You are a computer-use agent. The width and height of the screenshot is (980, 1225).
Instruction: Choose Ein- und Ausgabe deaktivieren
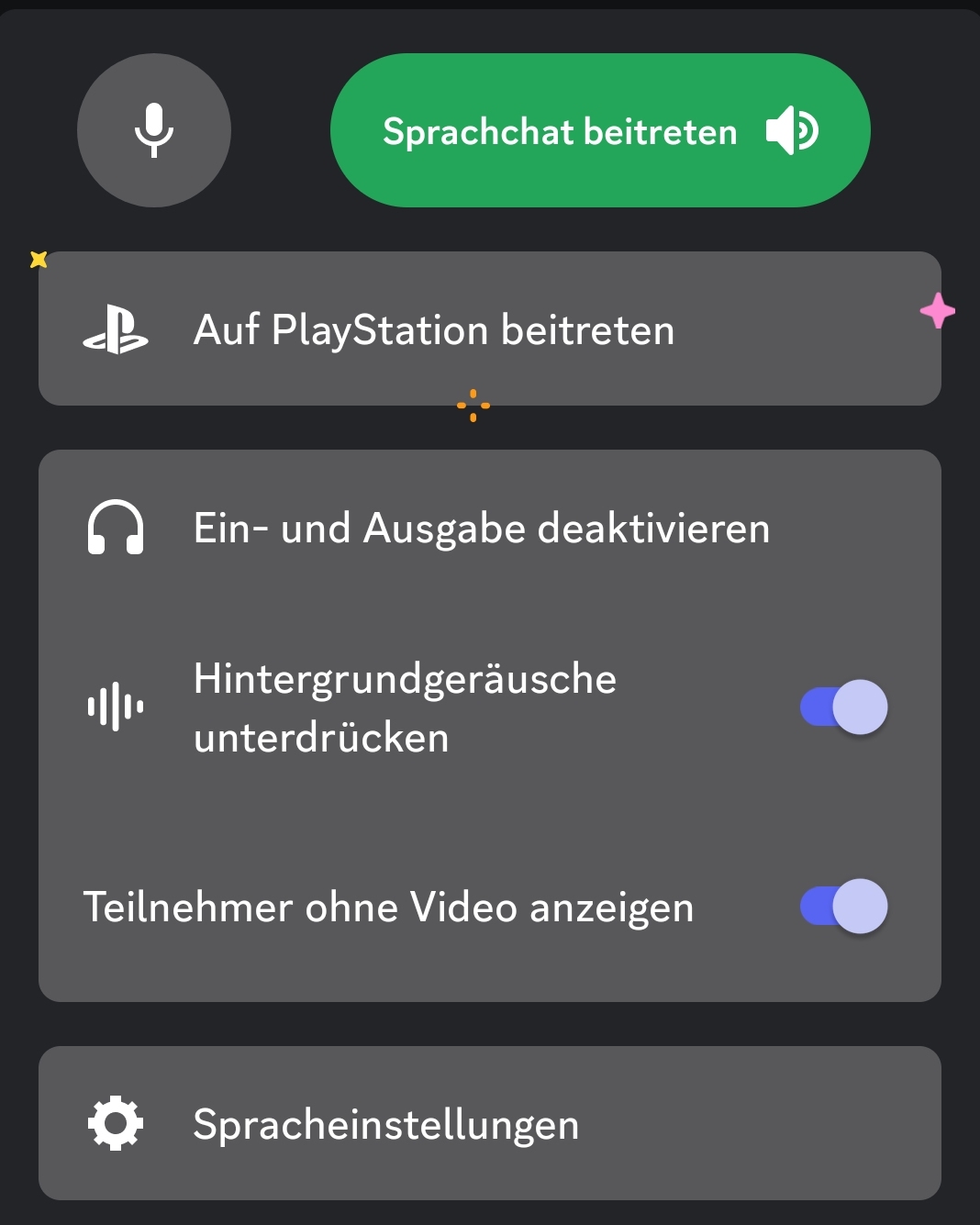(490, 529)
